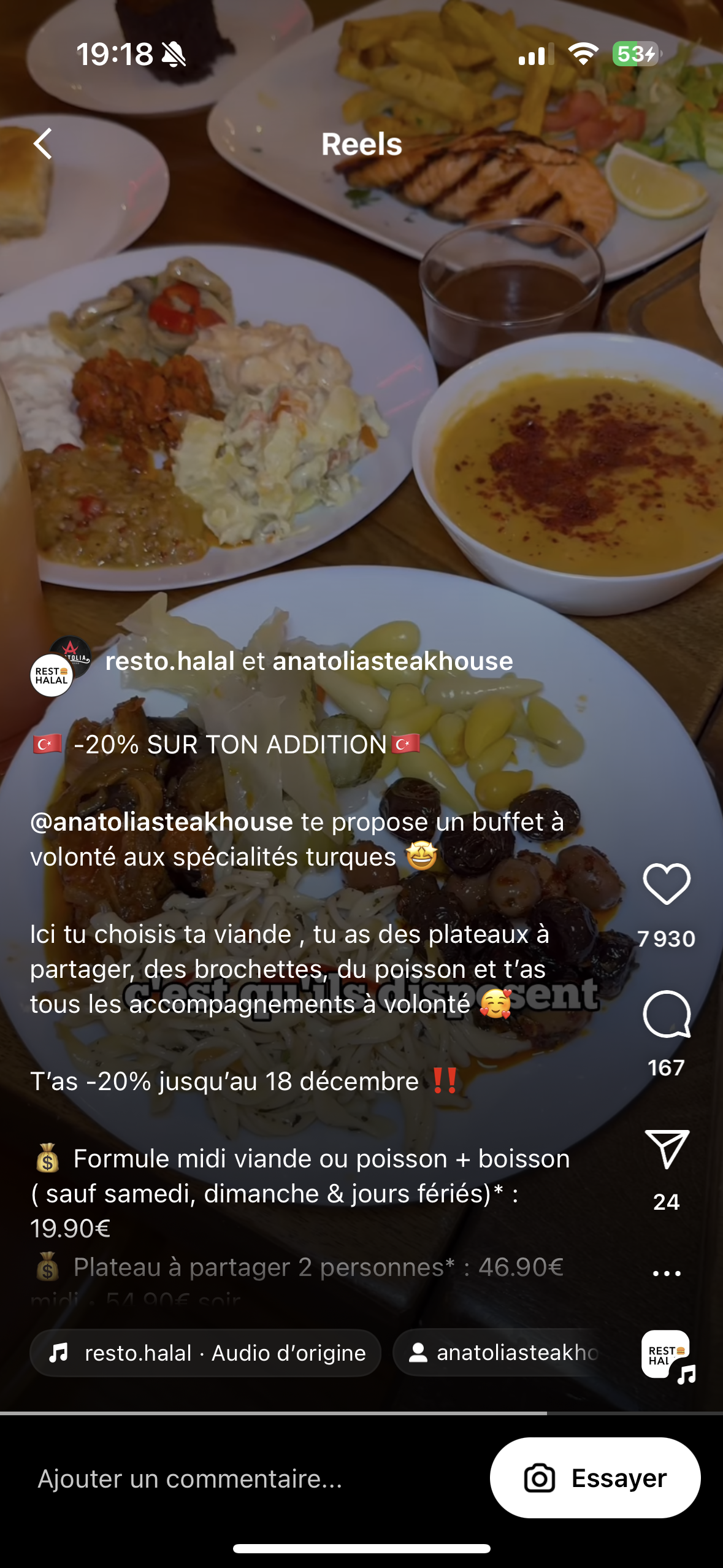Open the profile pictures of the reel's authors

(x=60, y=667)
